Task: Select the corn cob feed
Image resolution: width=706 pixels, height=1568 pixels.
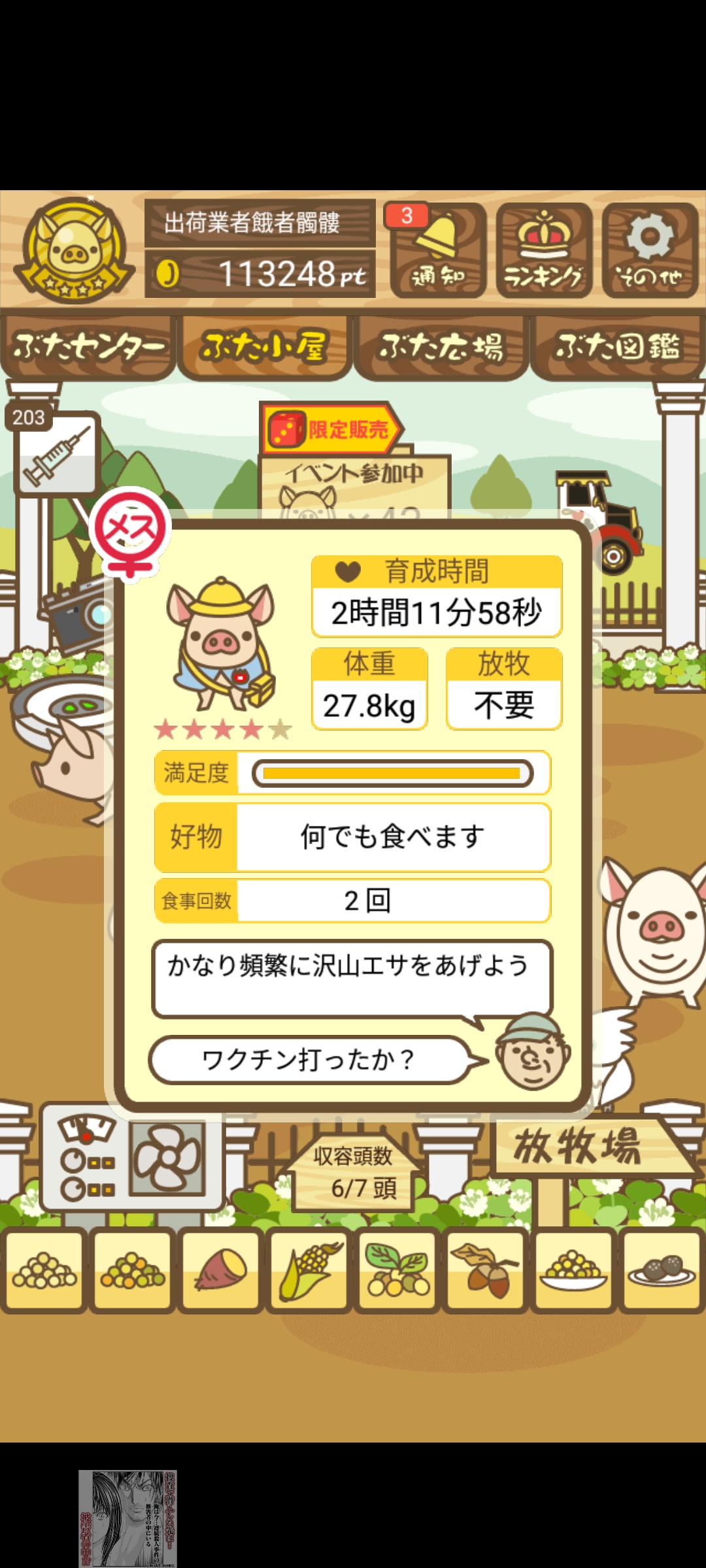Action: click(309, 1269)
